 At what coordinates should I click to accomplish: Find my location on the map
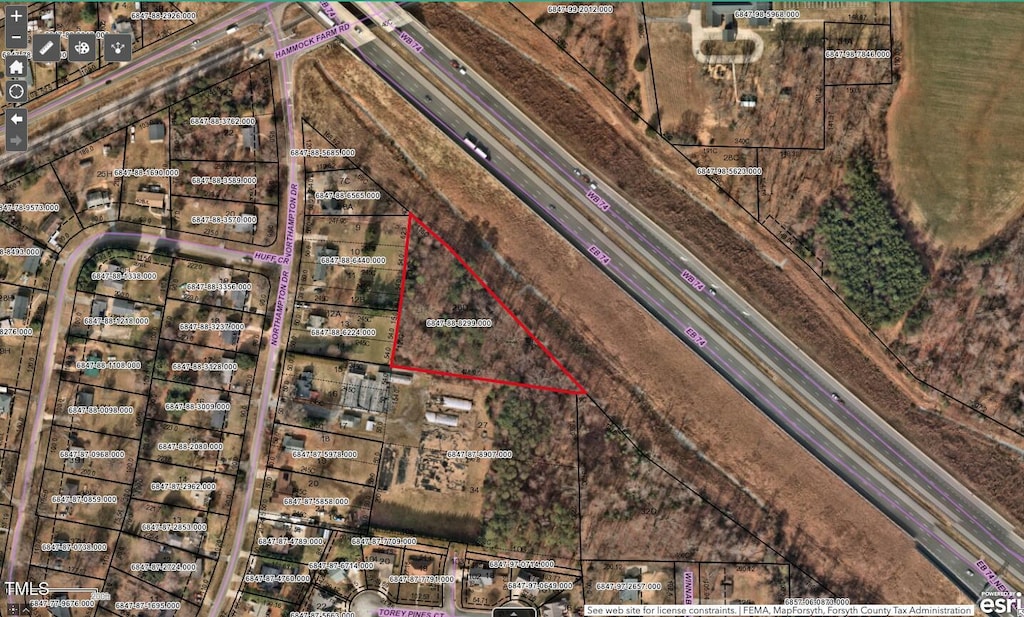(17, 92)
